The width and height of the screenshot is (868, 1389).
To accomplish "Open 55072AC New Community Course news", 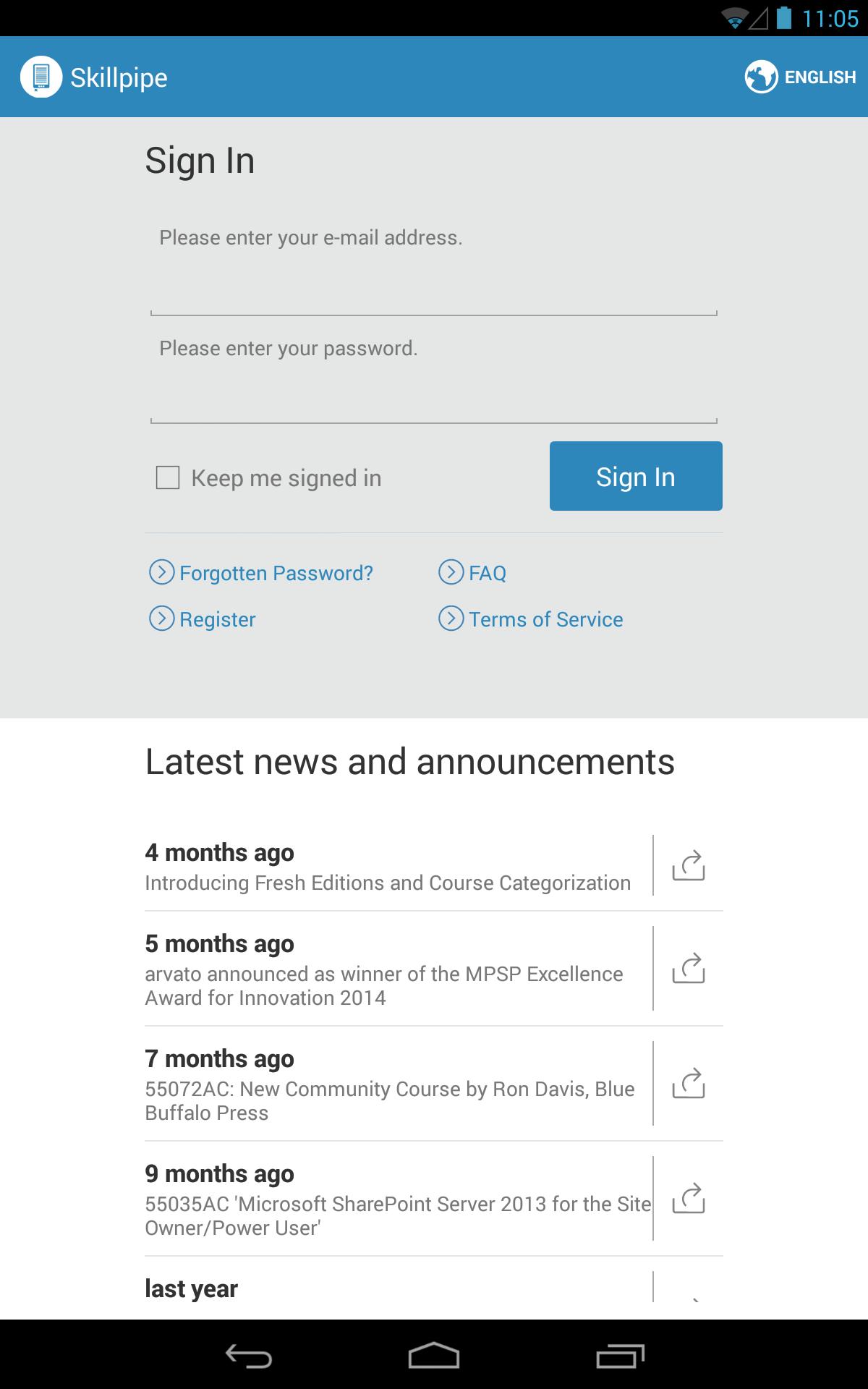I will (x=388, y=1084).
